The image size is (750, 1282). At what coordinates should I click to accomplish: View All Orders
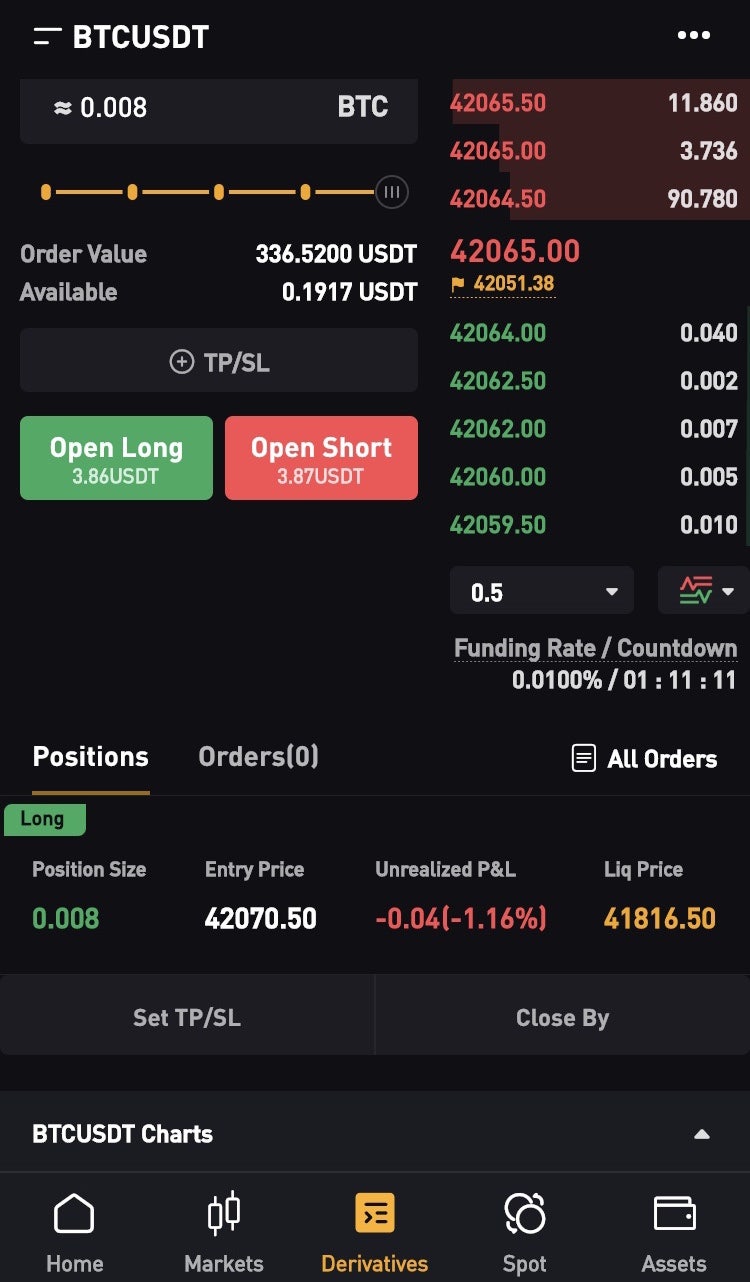click(x=644, y=759)
